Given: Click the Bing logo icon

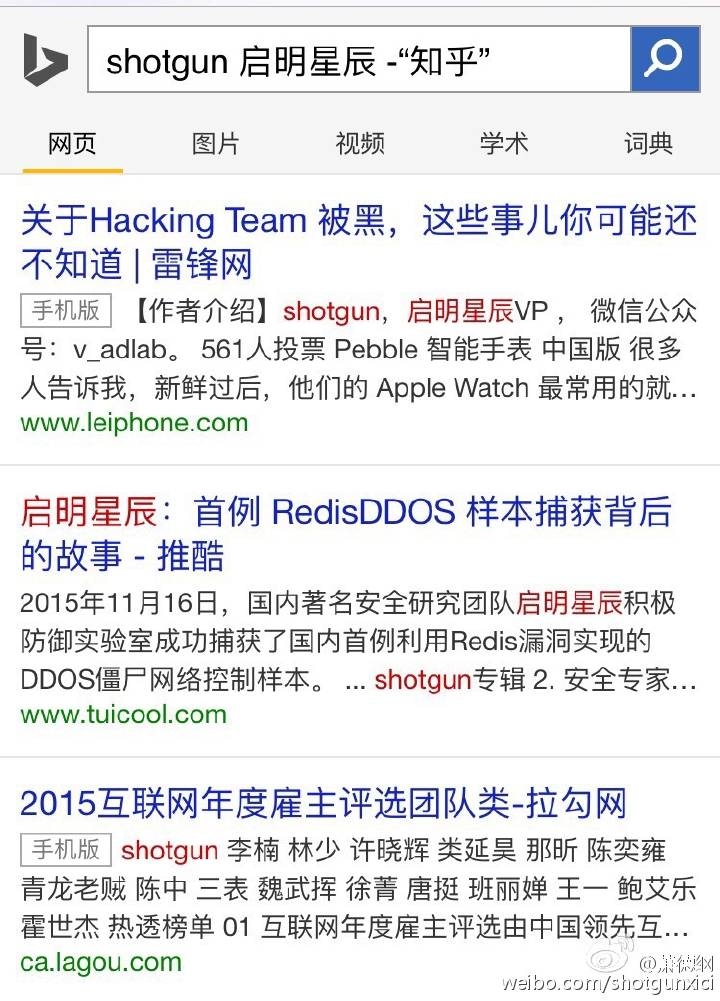Looking at the screenshot, I should (x=44, y=58).
